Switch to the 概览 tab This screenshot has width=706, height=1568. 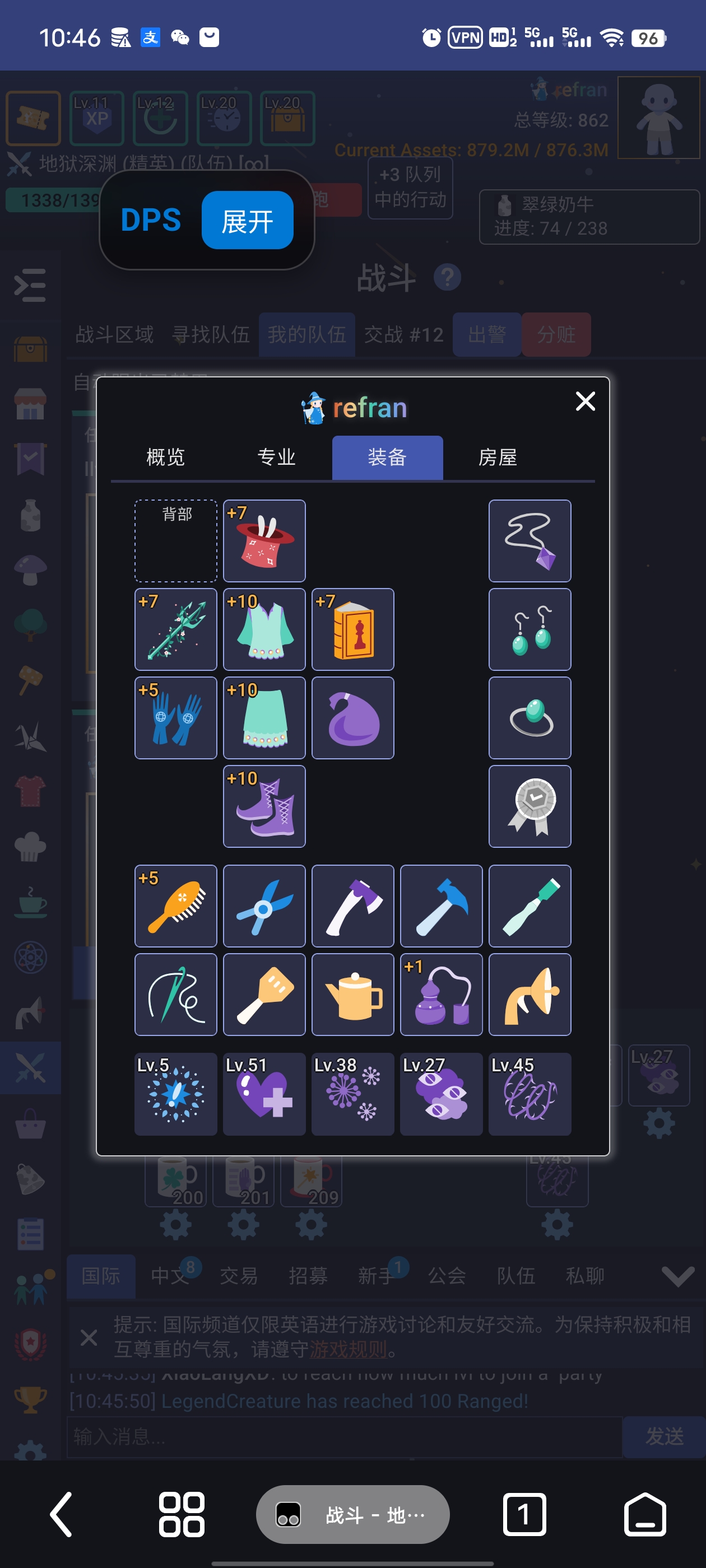click(x=166, y=457)
